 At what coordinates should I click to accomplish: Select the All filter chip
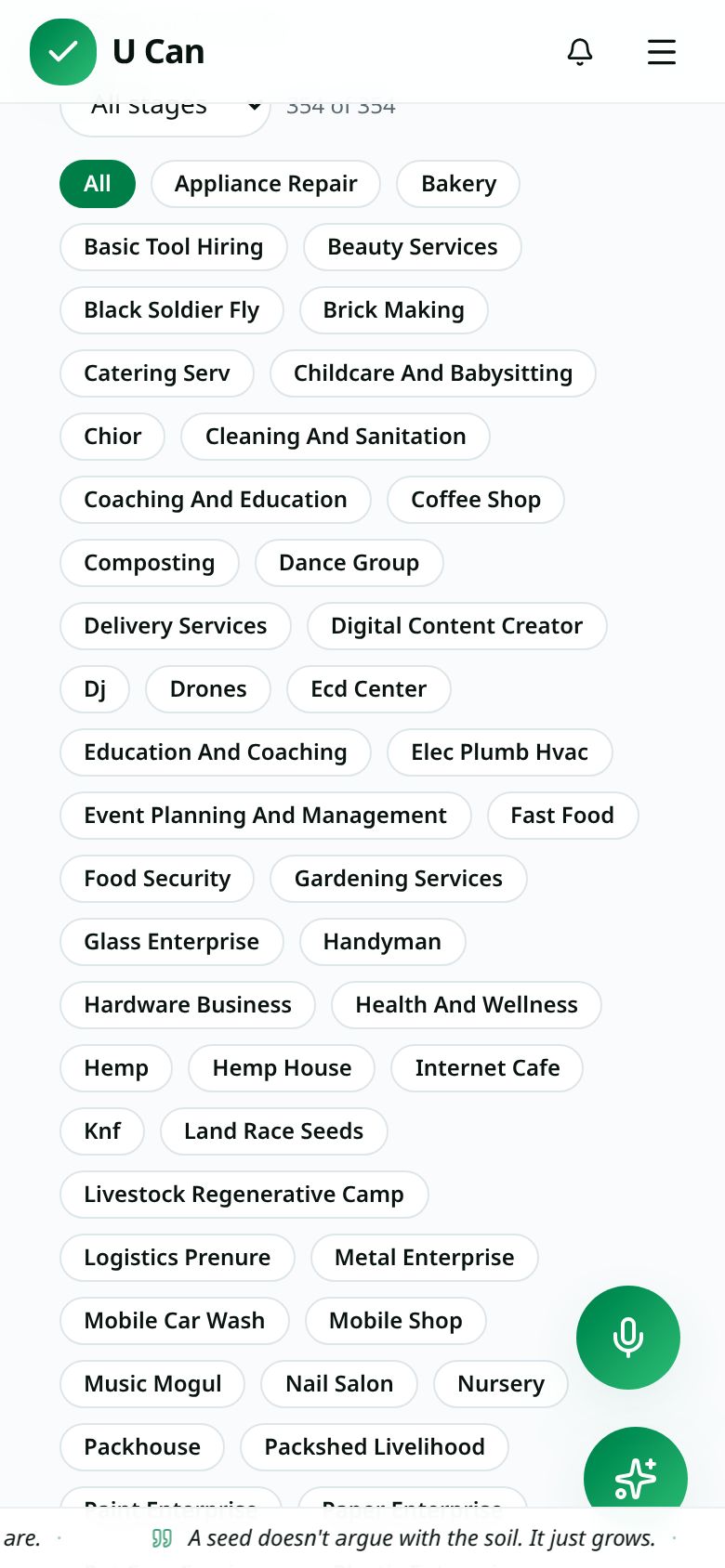pos(98,184)
